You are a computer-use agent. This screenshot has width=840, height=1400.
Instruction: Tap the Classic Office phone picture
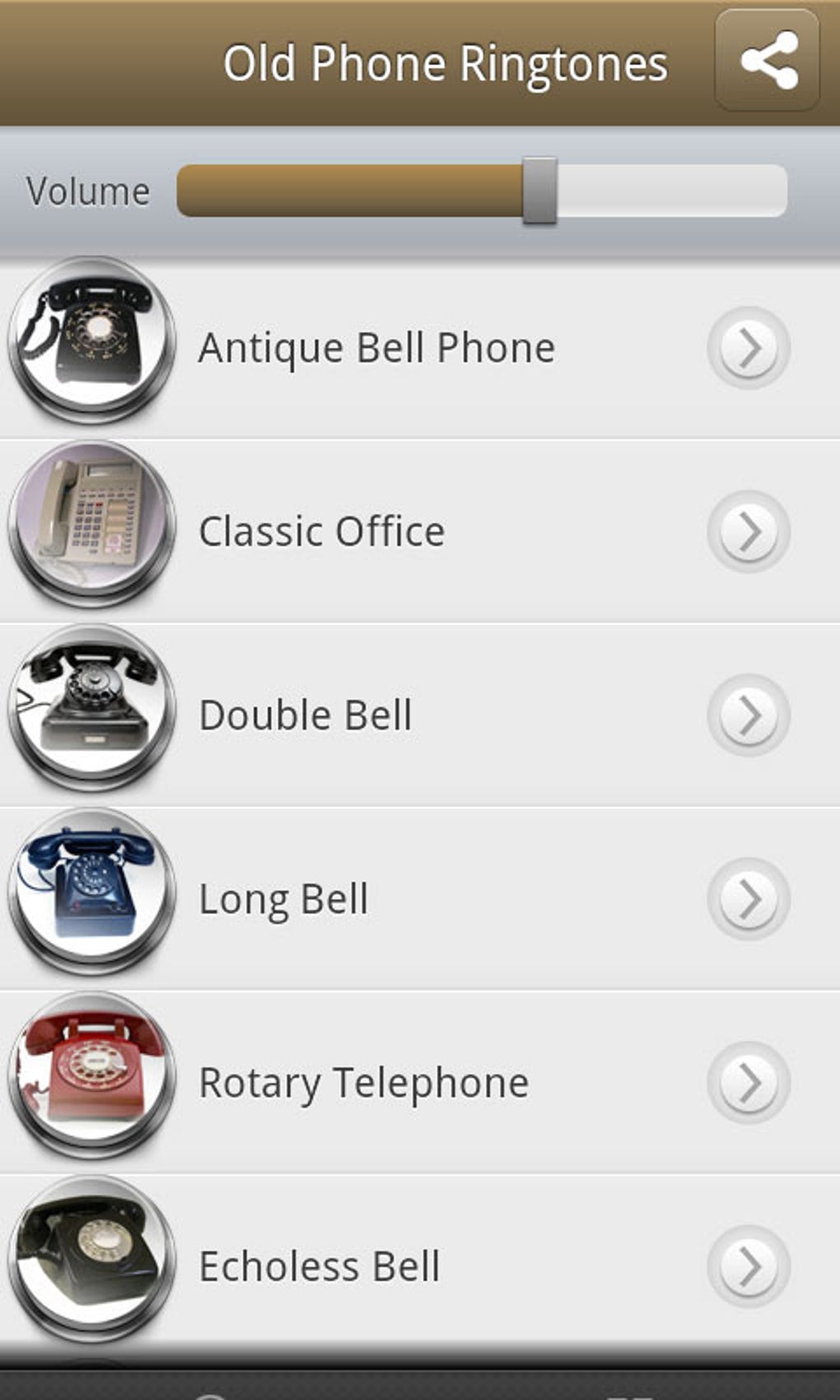[92, 524]
